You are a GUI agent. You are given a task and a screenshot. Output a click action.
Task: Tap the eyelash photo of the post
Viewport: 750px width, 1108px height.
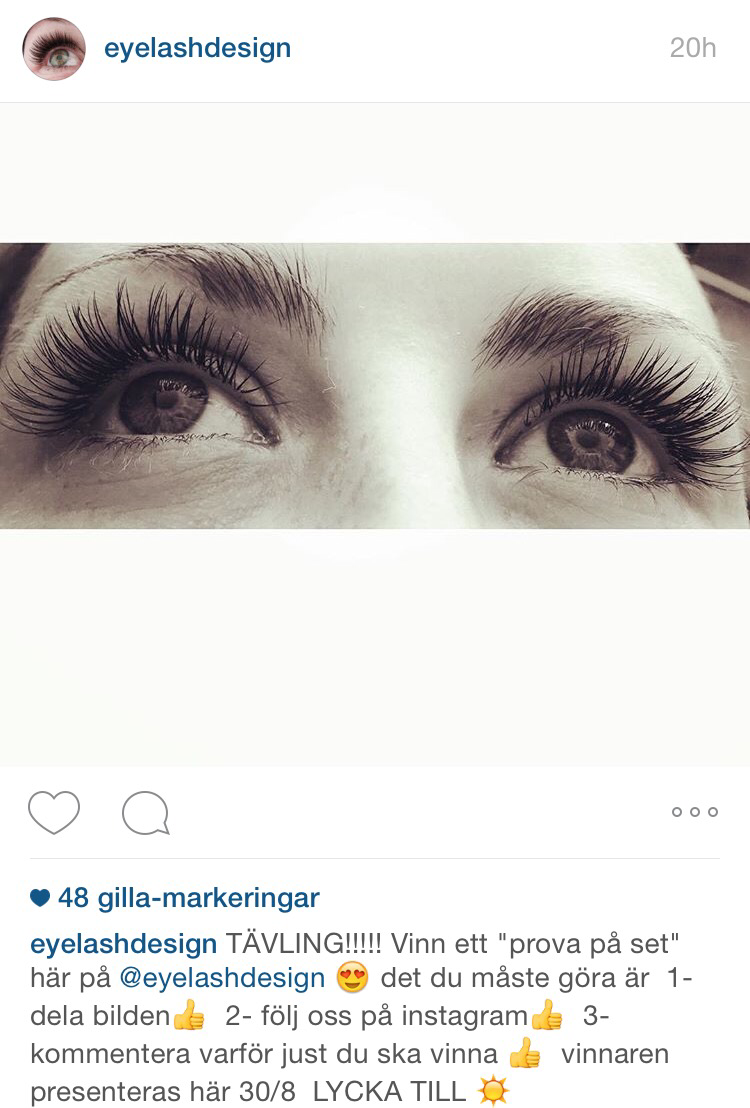[x=375, y=385]
